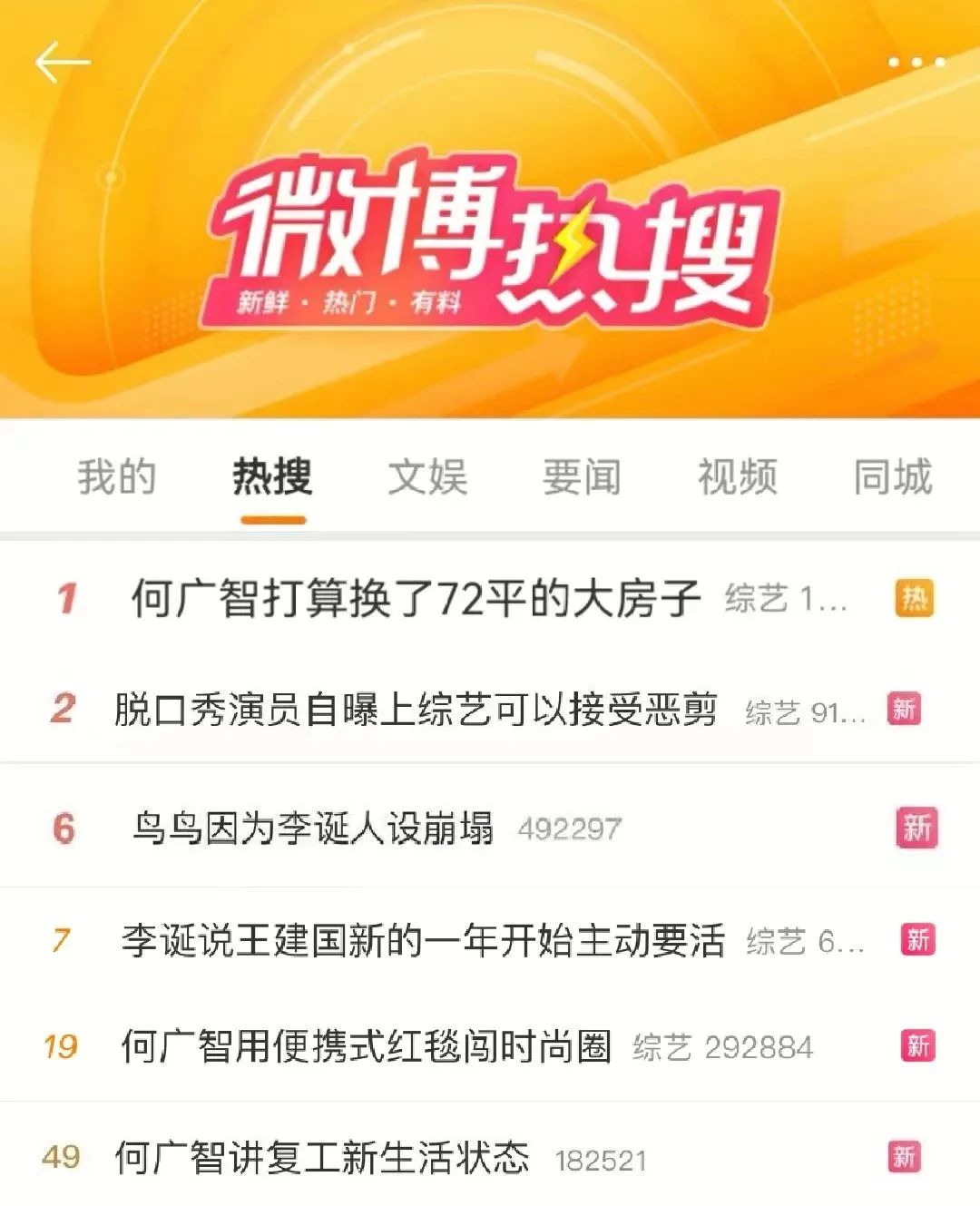View topic 鸟鸟因为李诞人设崩塌
This screenshot has width=980, height=1206.
(313, 828)
